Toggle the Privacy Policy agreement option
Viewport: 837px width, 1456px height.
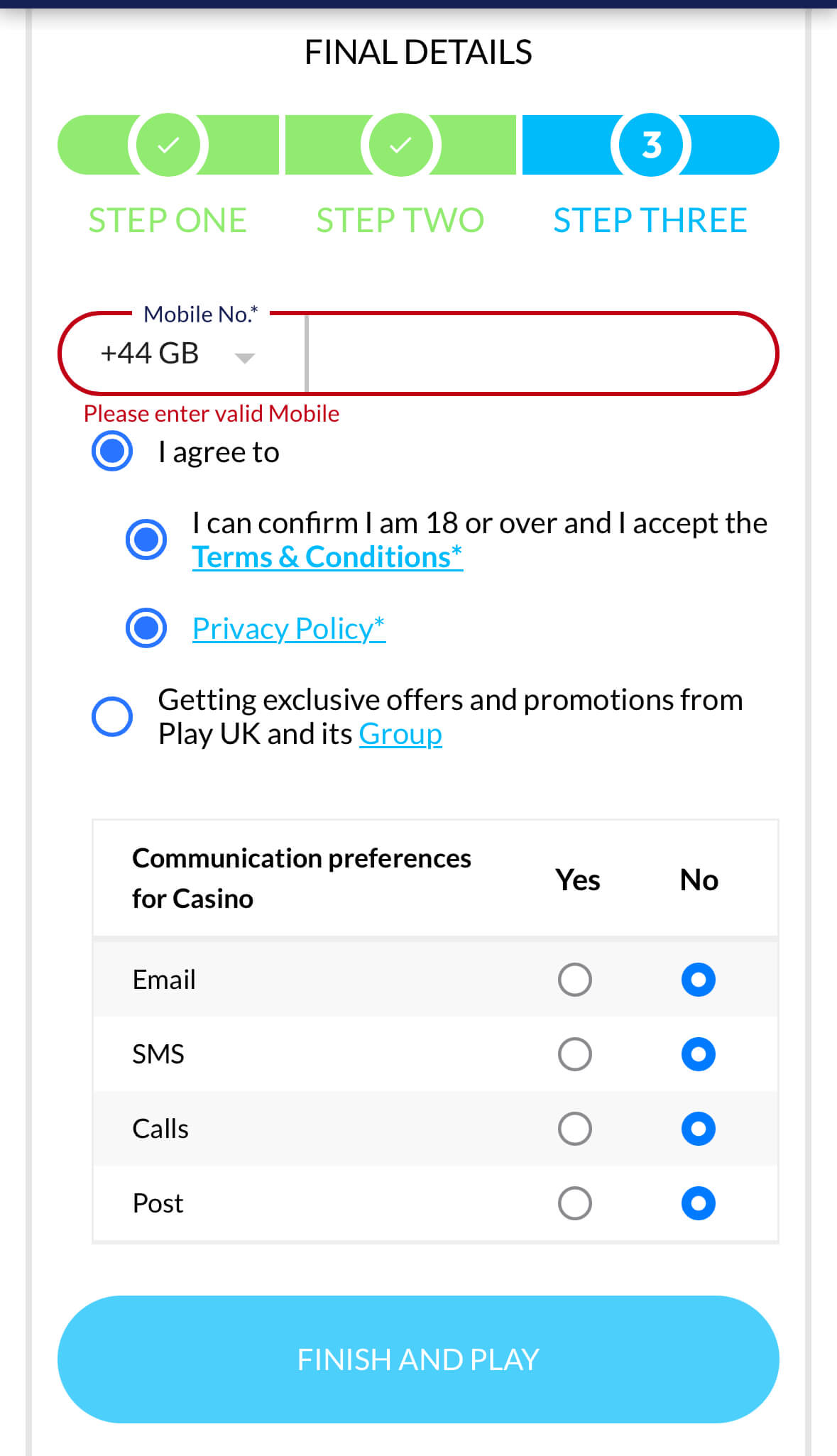pos(146,628)
